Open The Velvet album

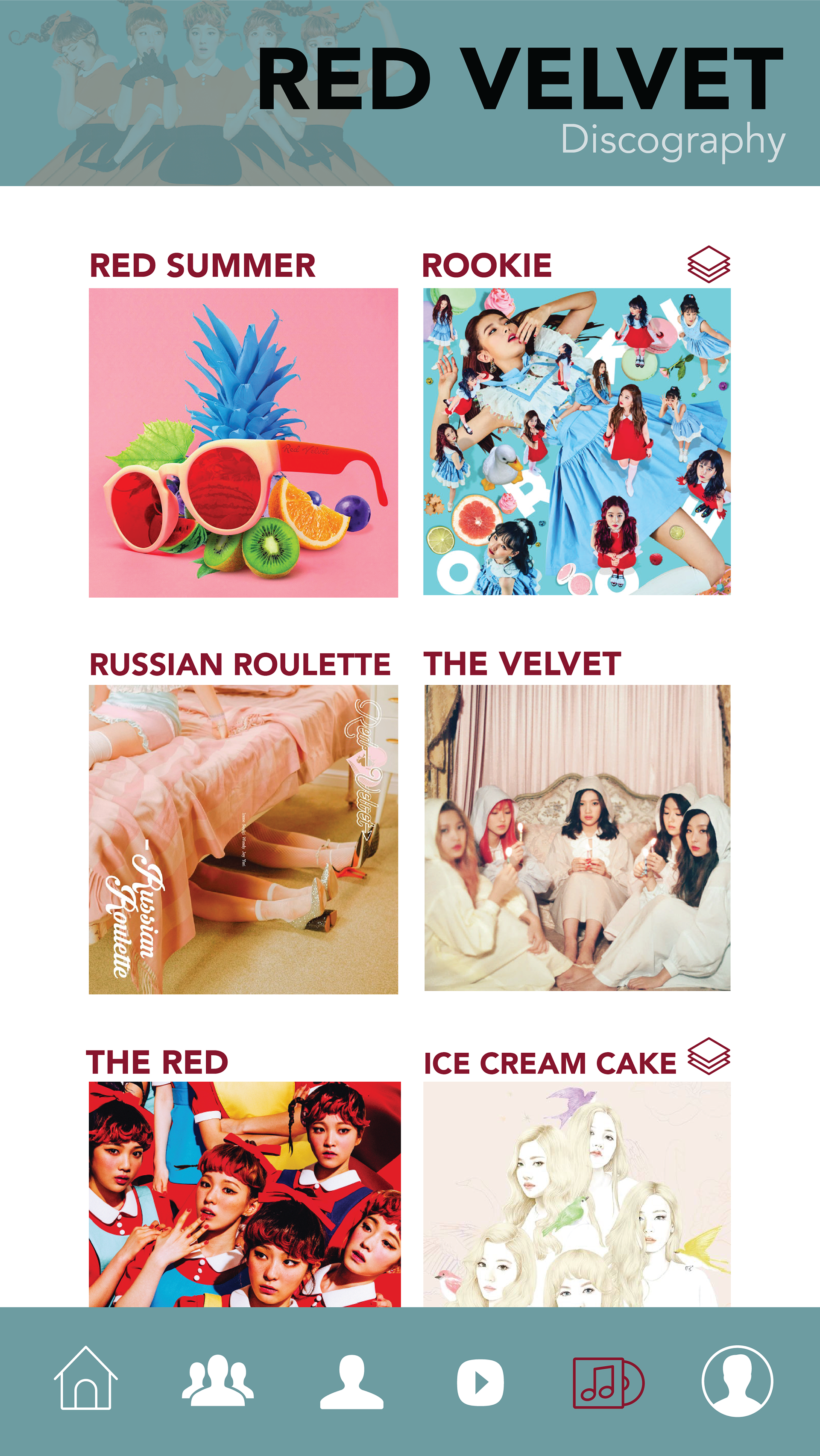point(577,838)
